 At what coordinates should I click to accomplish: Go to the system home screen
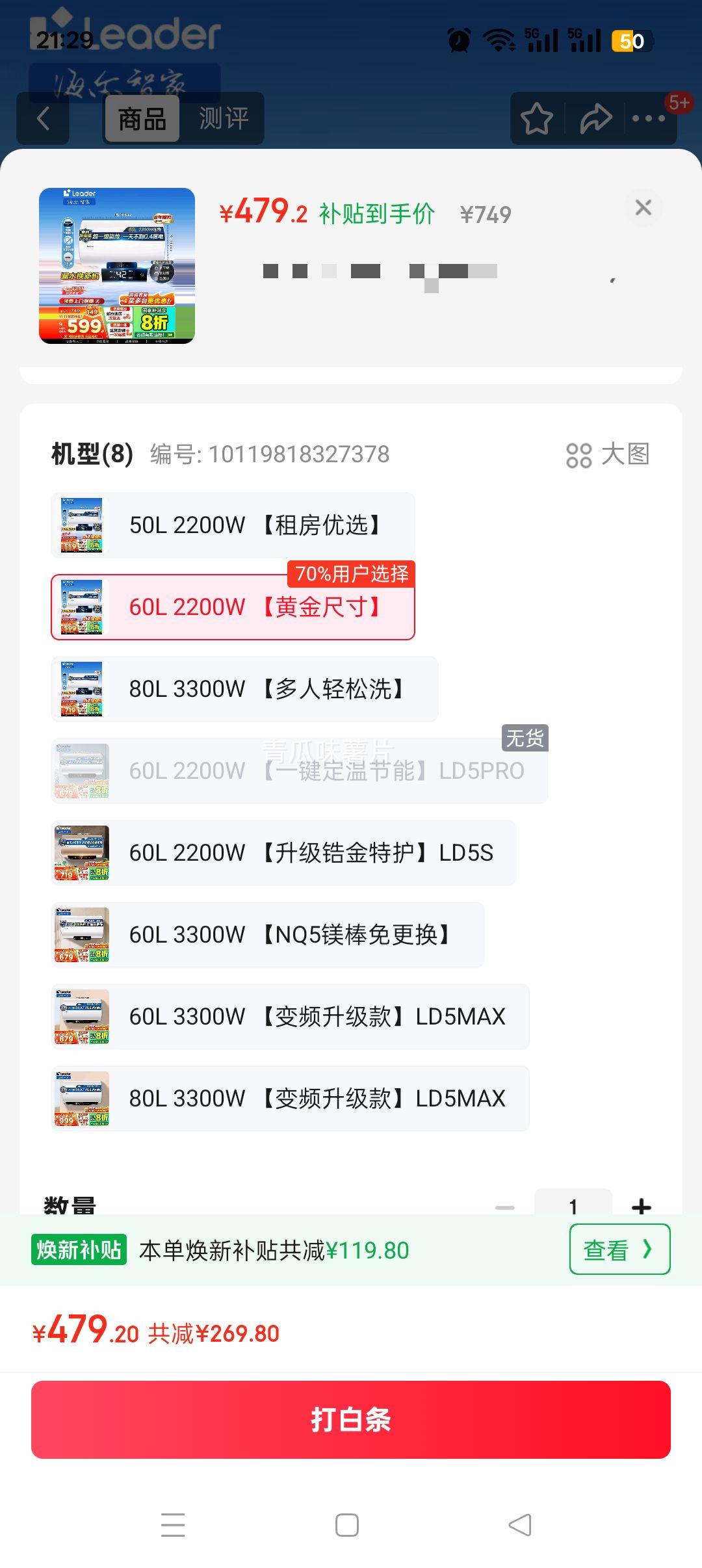click(x=347, y=1525)
